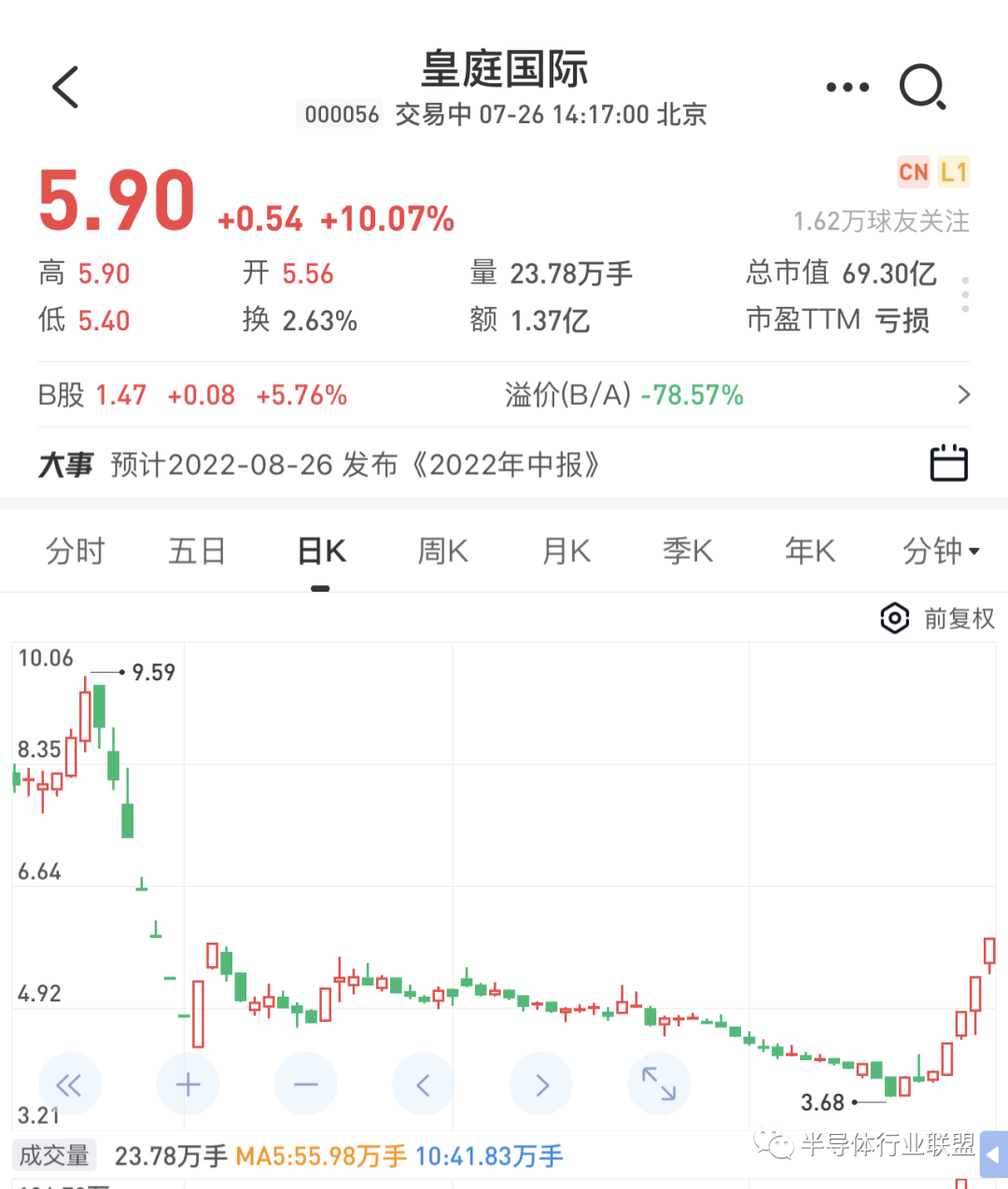Open the 分钟 interval dropdown
The image size is (1008, 1189).
941,552
